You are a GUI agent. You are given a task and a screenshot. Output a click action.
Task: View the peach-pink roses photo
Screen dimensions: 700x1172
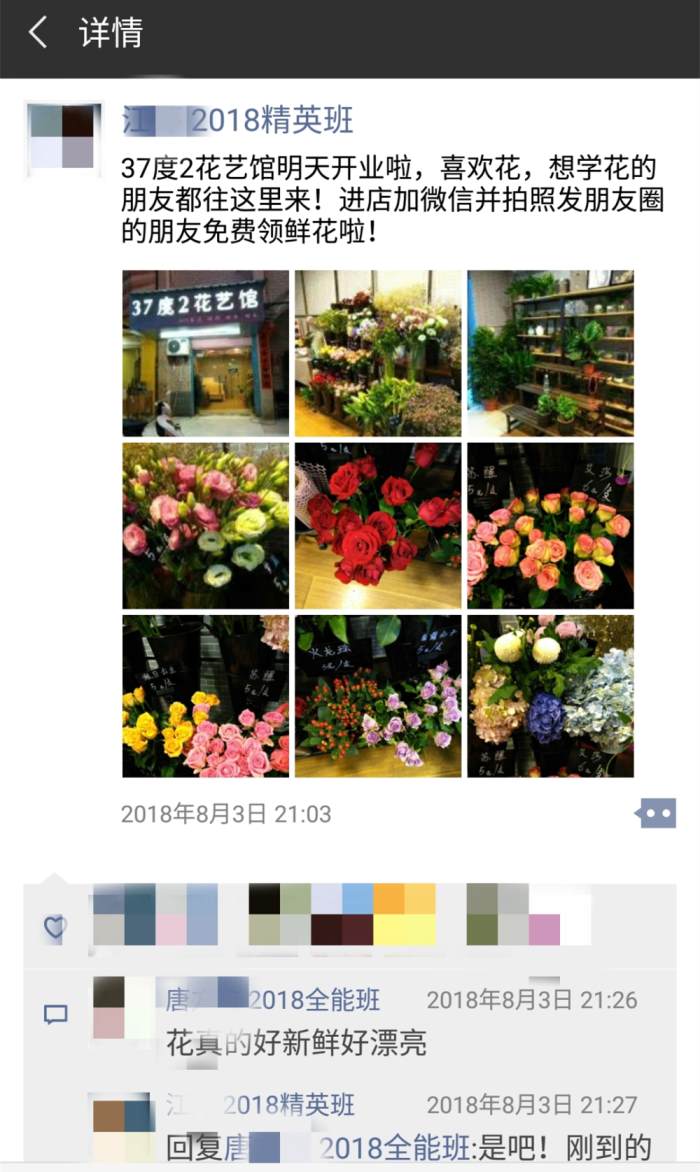[x=550, y=525]
